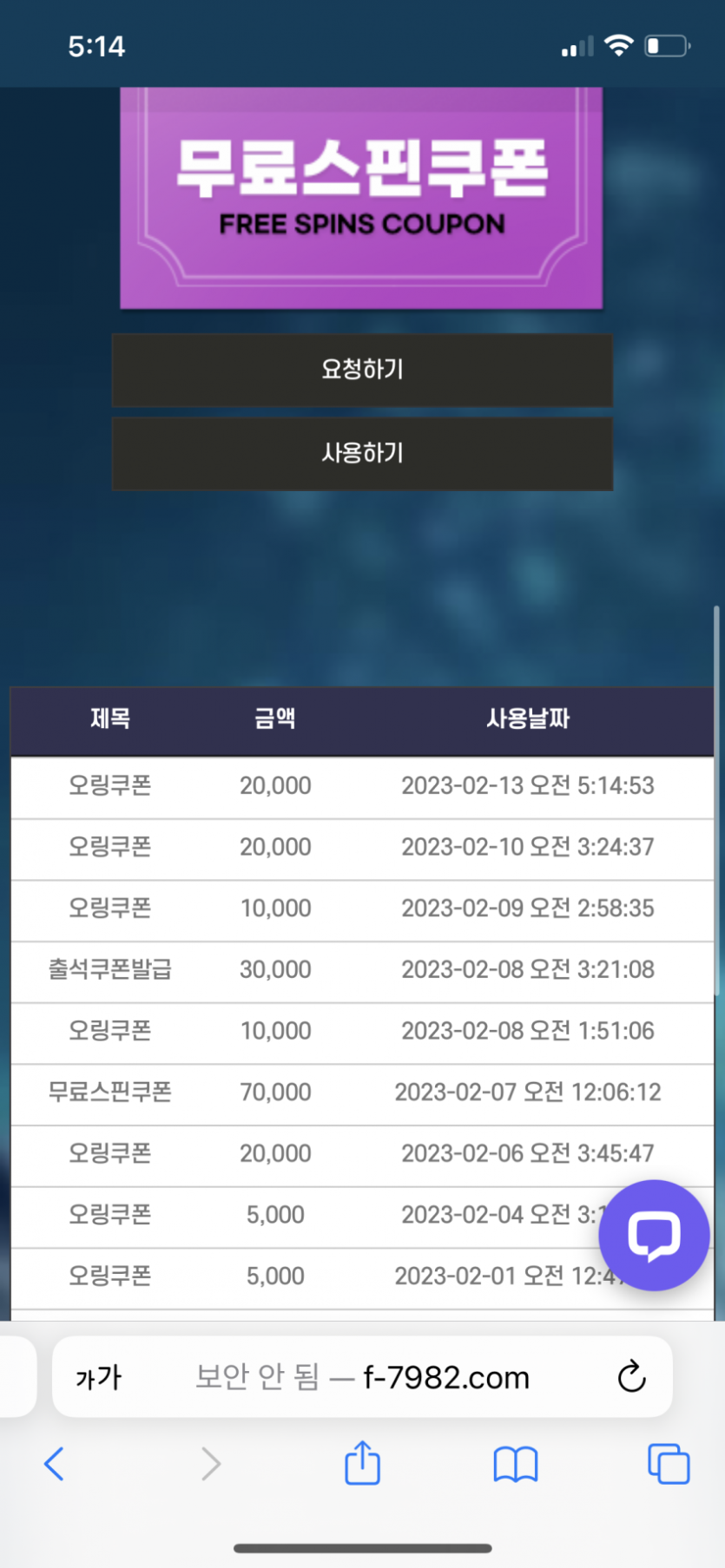725x1568 pixels.
Task: Open the 가가 text size menu
Action: coord(98,1377)
